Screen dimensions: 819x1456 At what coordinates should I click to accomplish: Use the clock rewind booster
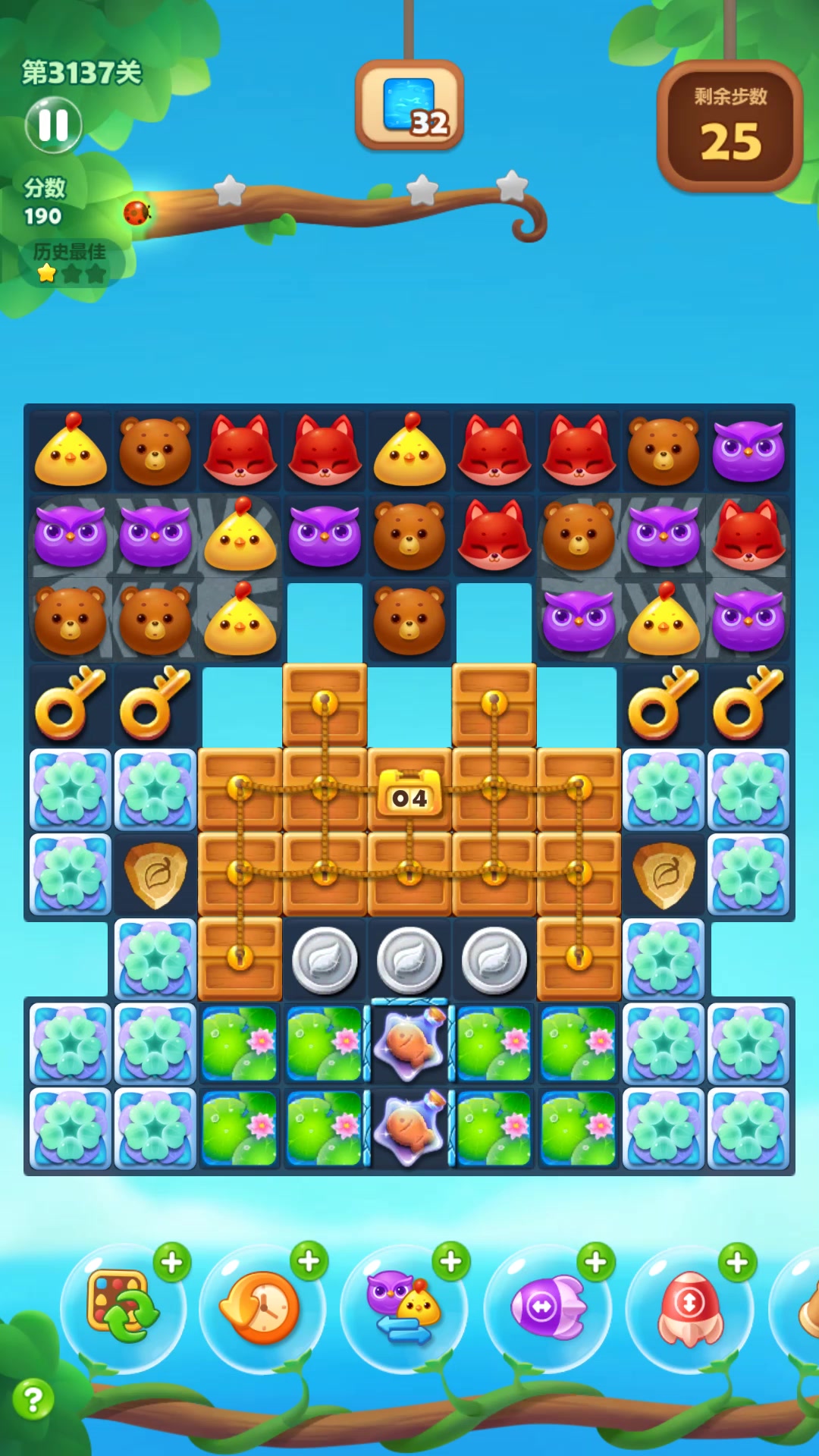[262, 1307]
